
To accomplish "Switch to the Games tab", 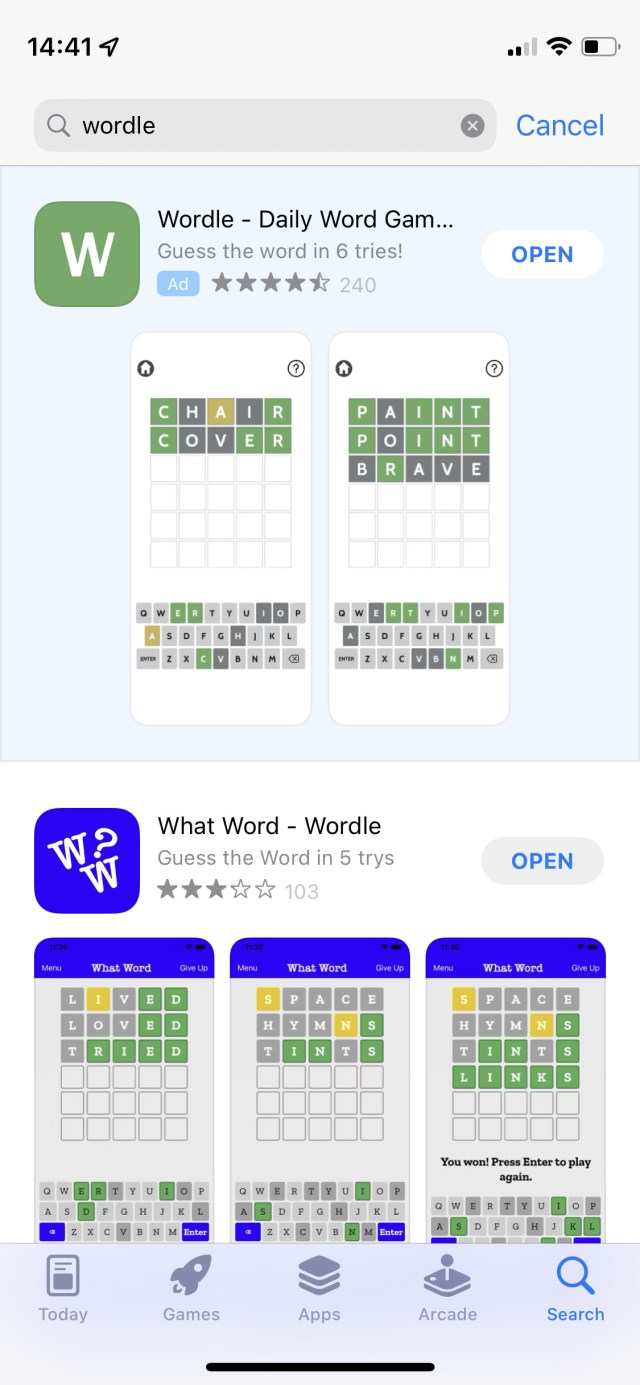I will pos(191,1290).
